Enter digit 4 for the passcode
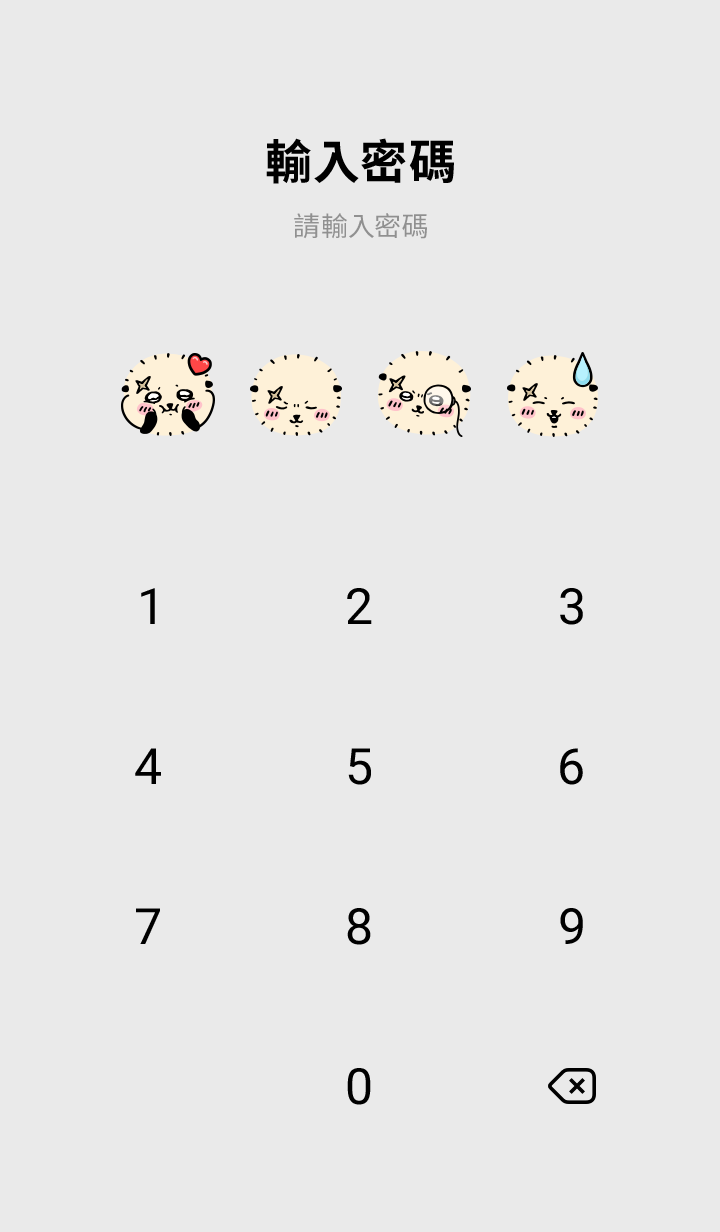Screen dimensions: 720x1232 click(148, 767)
